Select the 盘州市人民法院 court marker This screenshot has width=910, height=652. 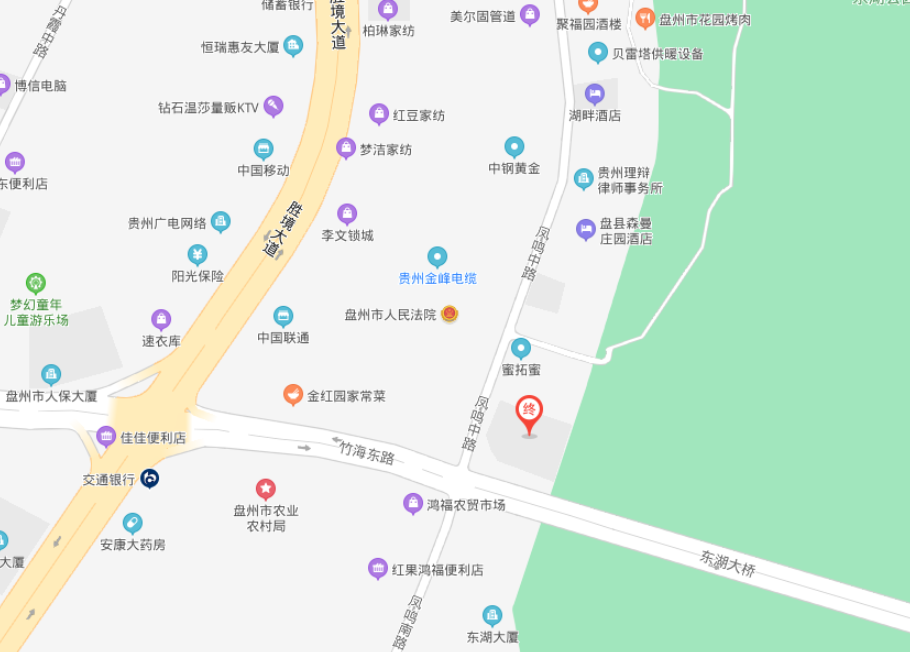click(x=450, y=314)
